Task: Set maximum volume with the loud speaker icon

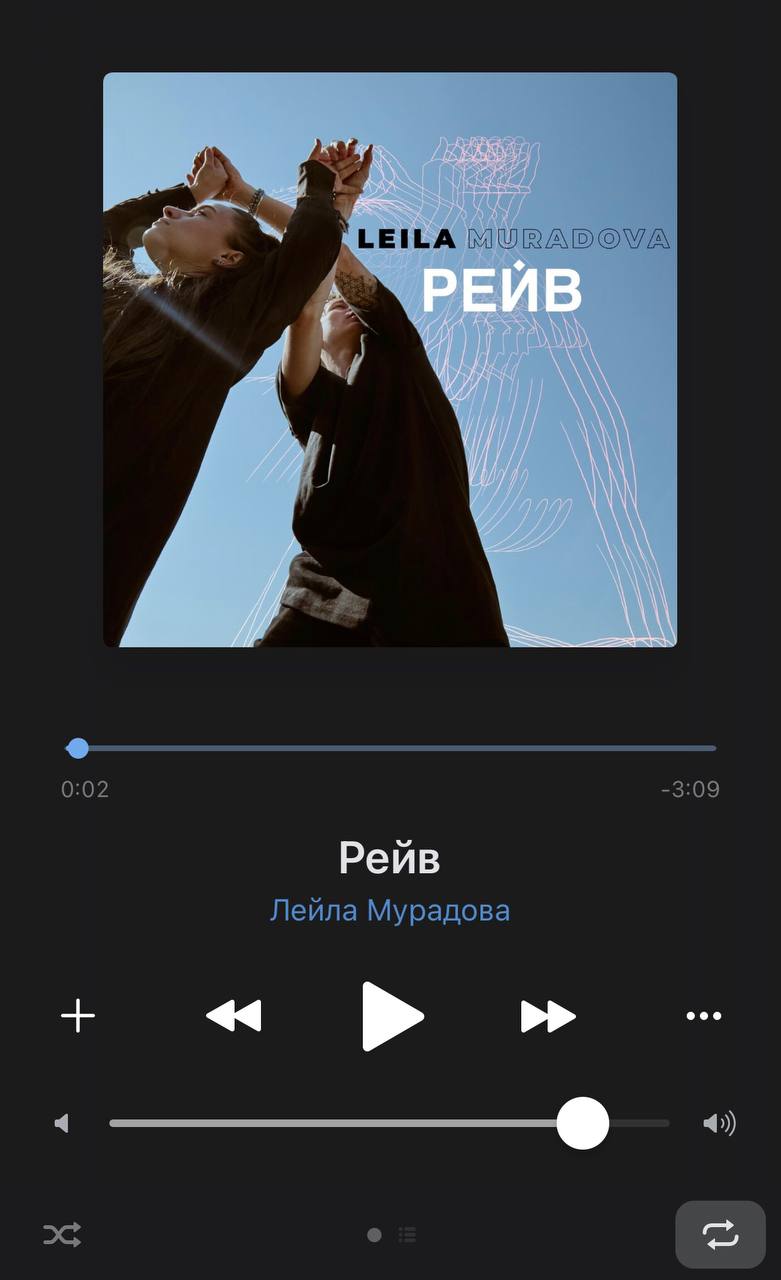Action: coord(719,1124)
